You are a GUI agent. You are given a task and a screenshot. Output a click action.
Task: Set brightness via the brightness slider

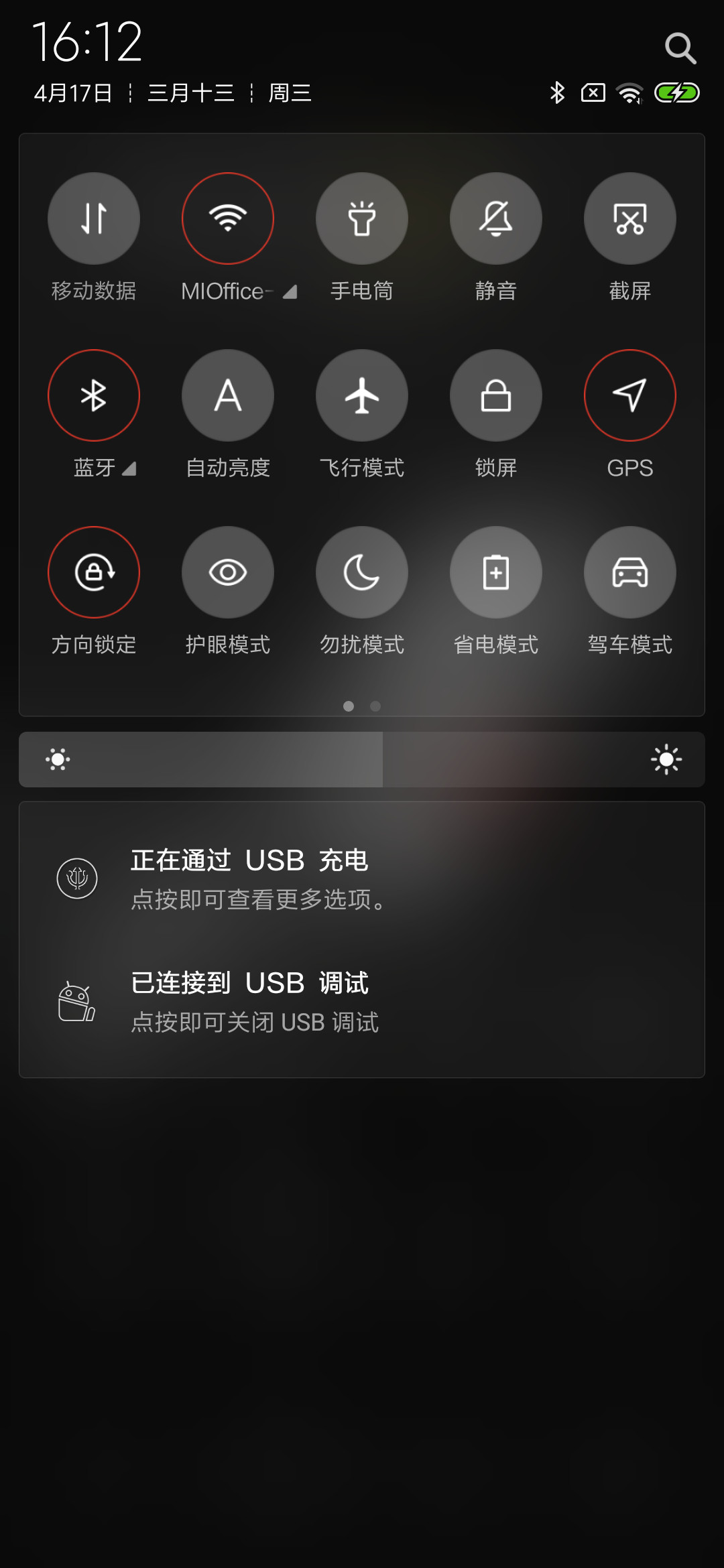(362, 759)
